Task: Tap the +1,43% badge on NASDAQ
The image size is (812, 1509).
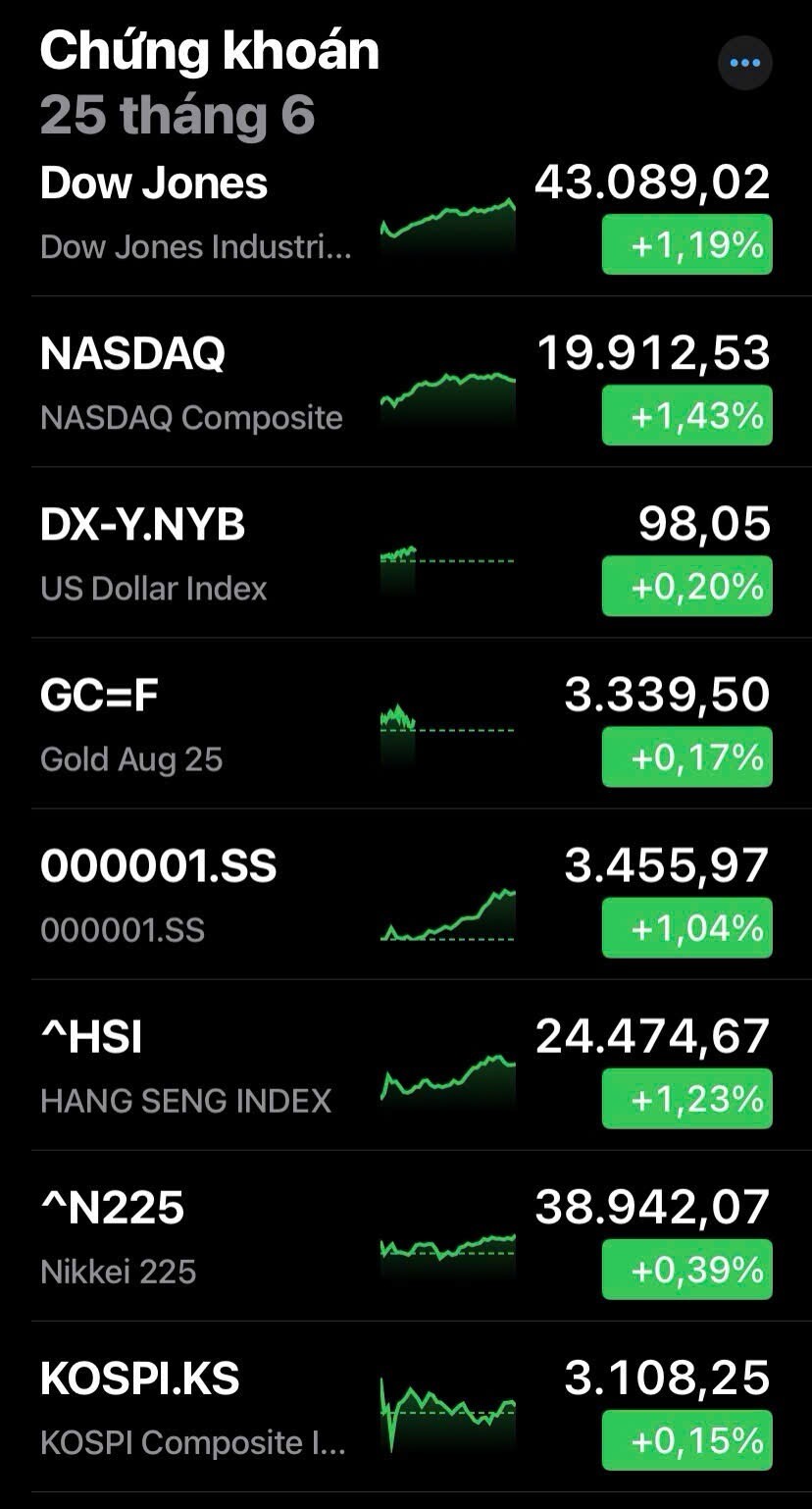Action: 686,415
